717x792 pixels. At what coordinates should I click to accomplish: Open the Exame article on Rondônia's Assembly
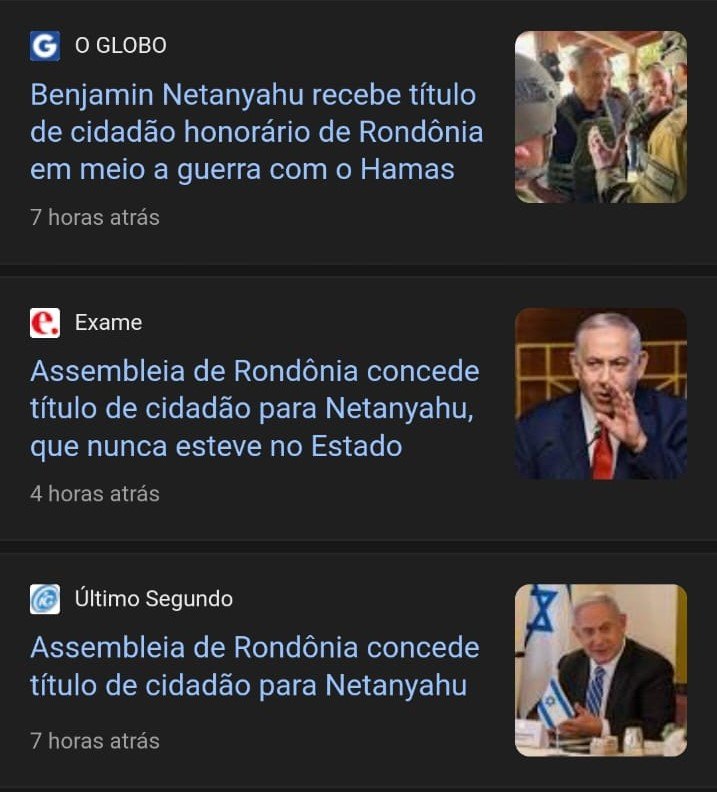click(x=254, y=408)
